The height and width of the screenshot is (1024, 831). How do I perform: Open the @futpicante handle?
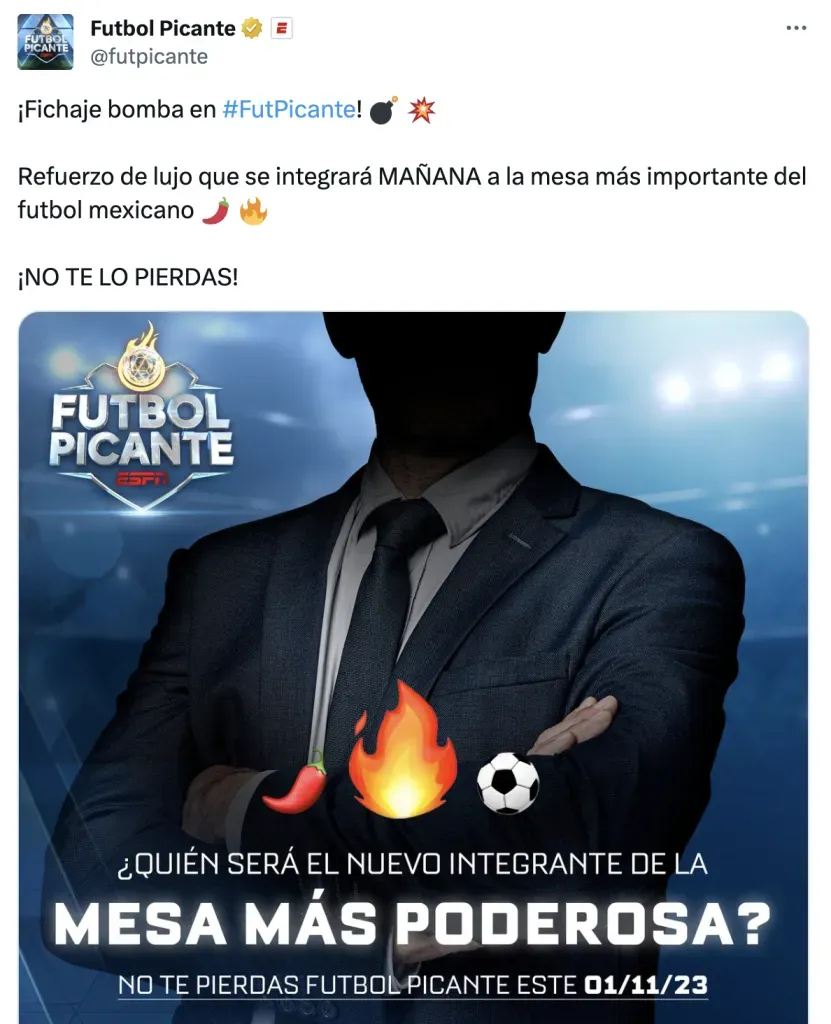(149, 57)
